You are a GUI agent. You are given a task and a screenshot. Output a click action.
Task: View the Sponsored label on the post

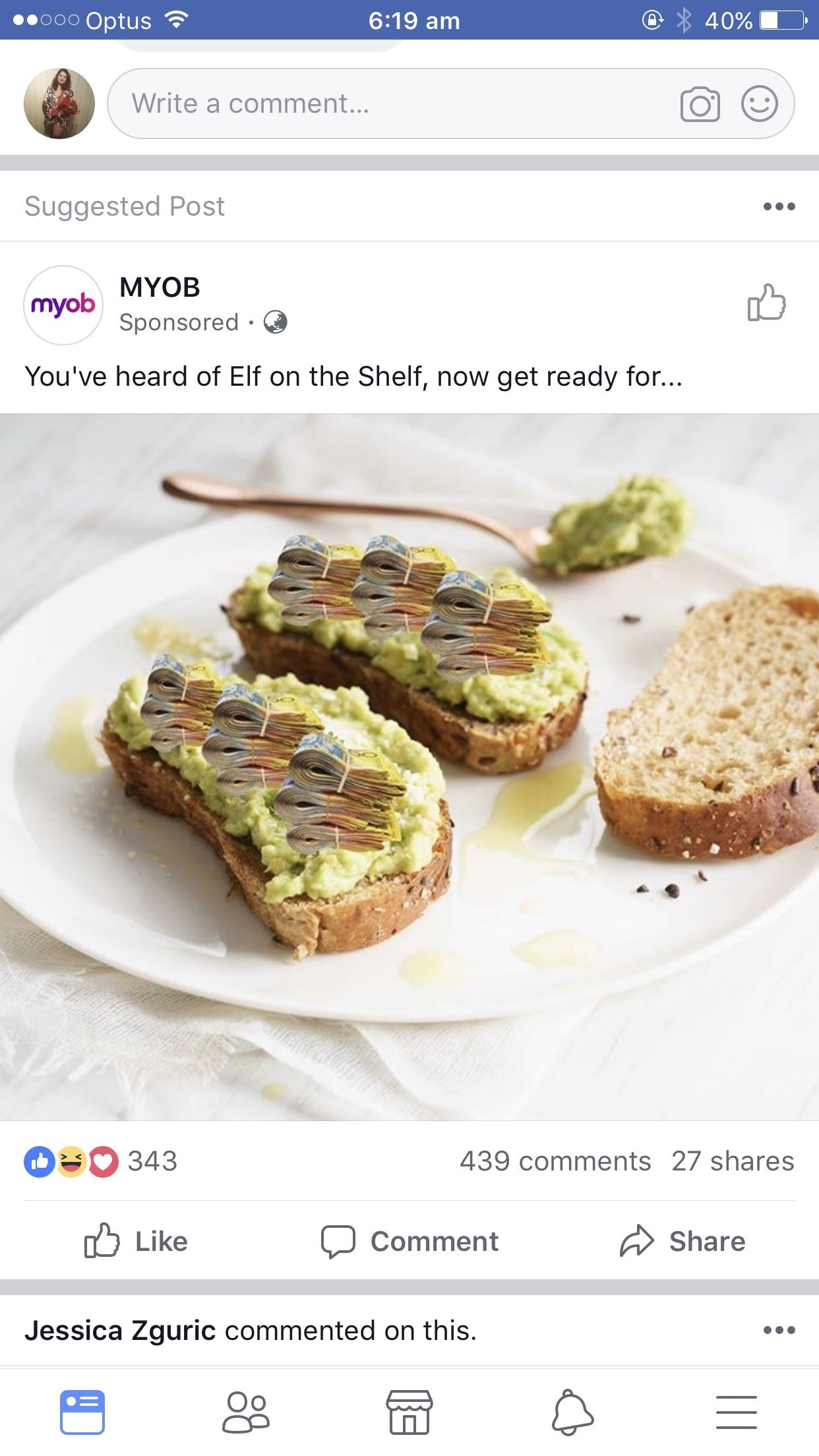pos(178,322)
